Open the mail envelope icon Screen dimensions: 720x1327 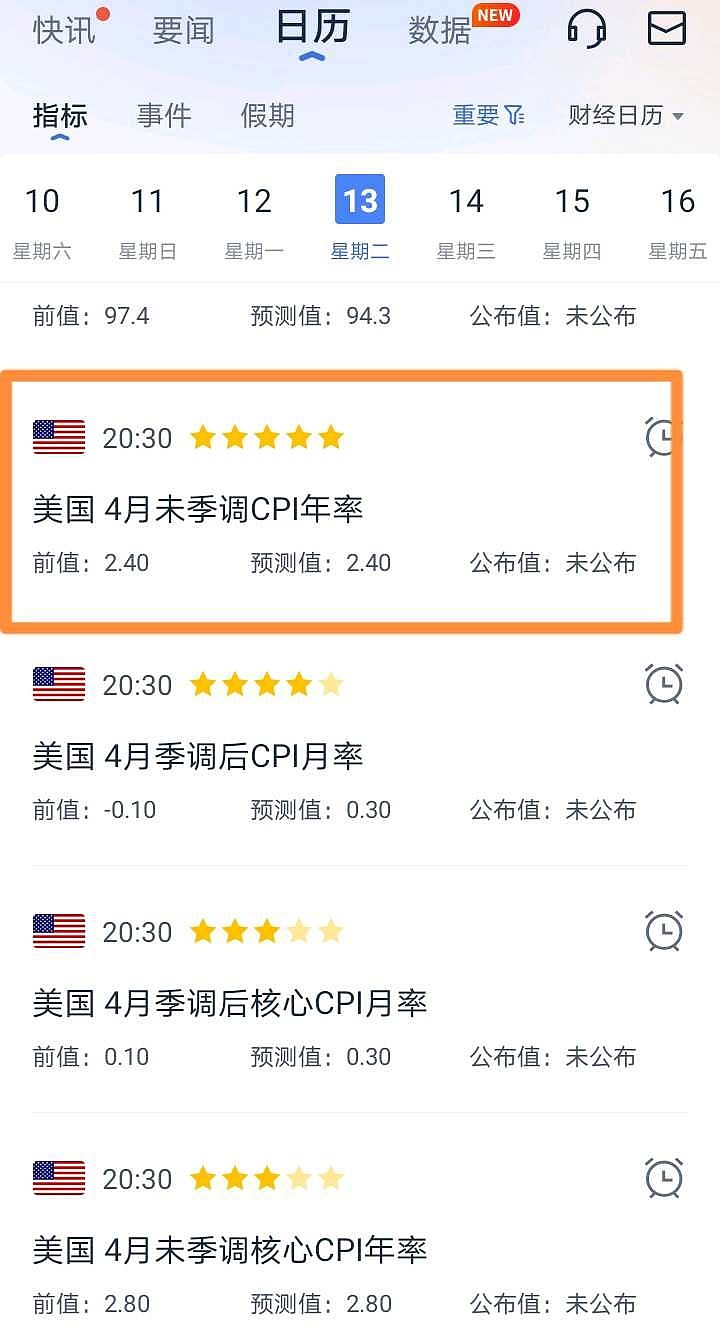point(665,29)
